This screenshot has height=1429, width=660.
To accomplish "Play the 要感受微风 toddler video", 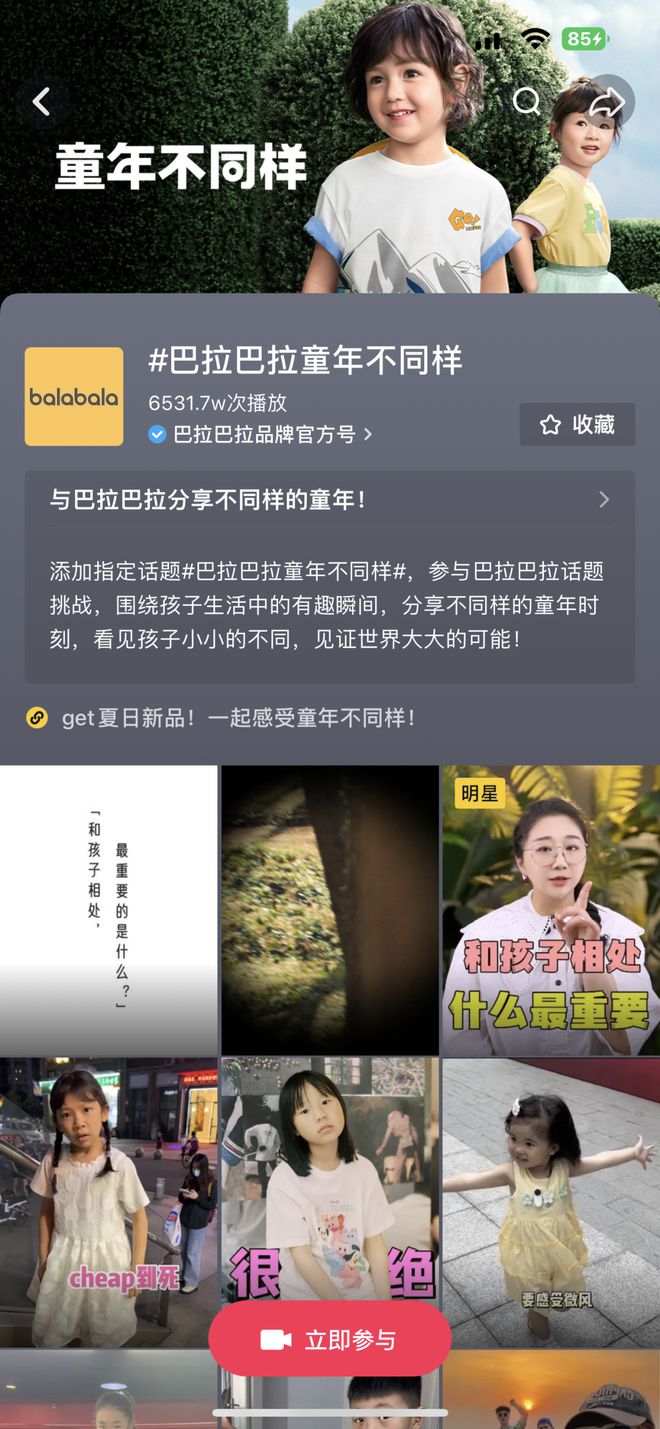I will 550,1200.
